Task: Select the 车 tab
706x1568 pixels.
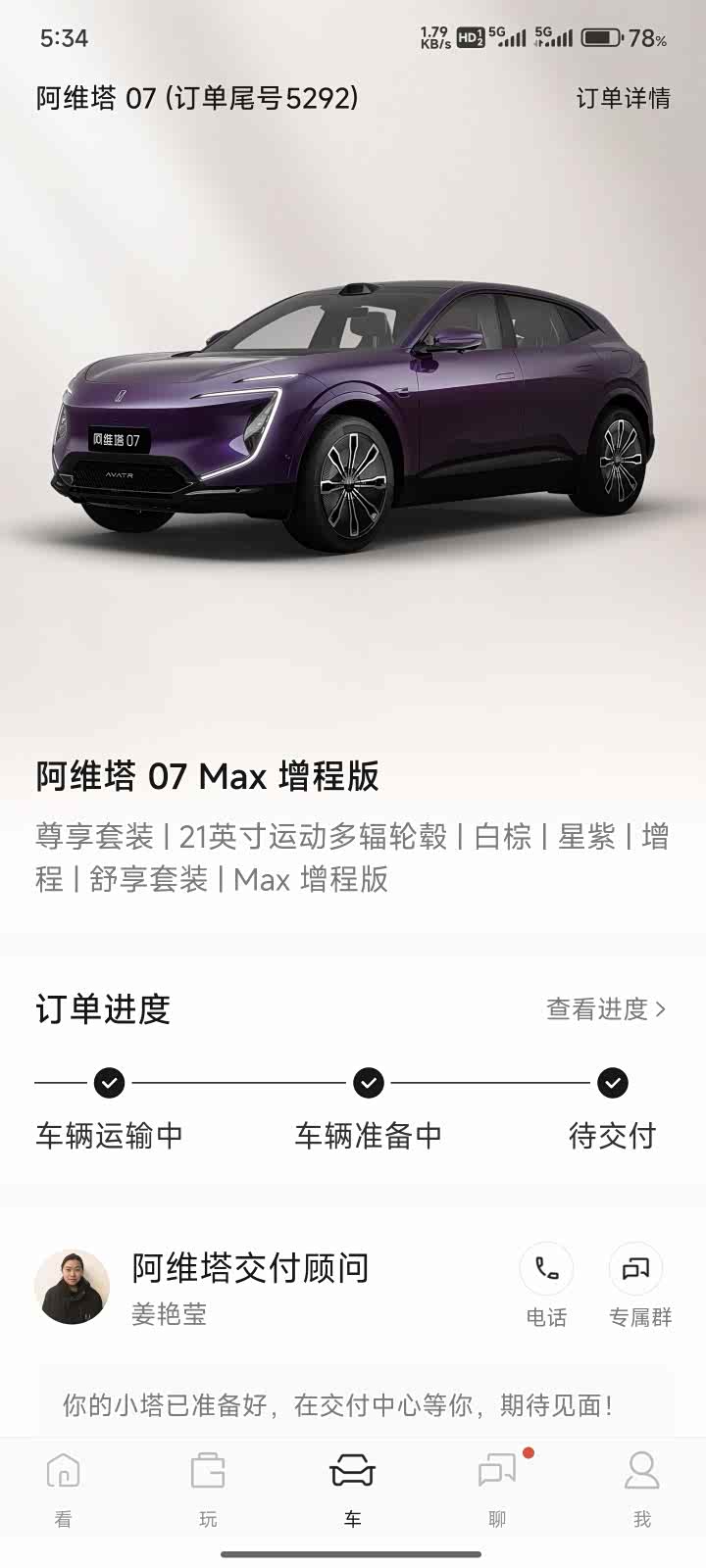Action: coord(352,1488)
